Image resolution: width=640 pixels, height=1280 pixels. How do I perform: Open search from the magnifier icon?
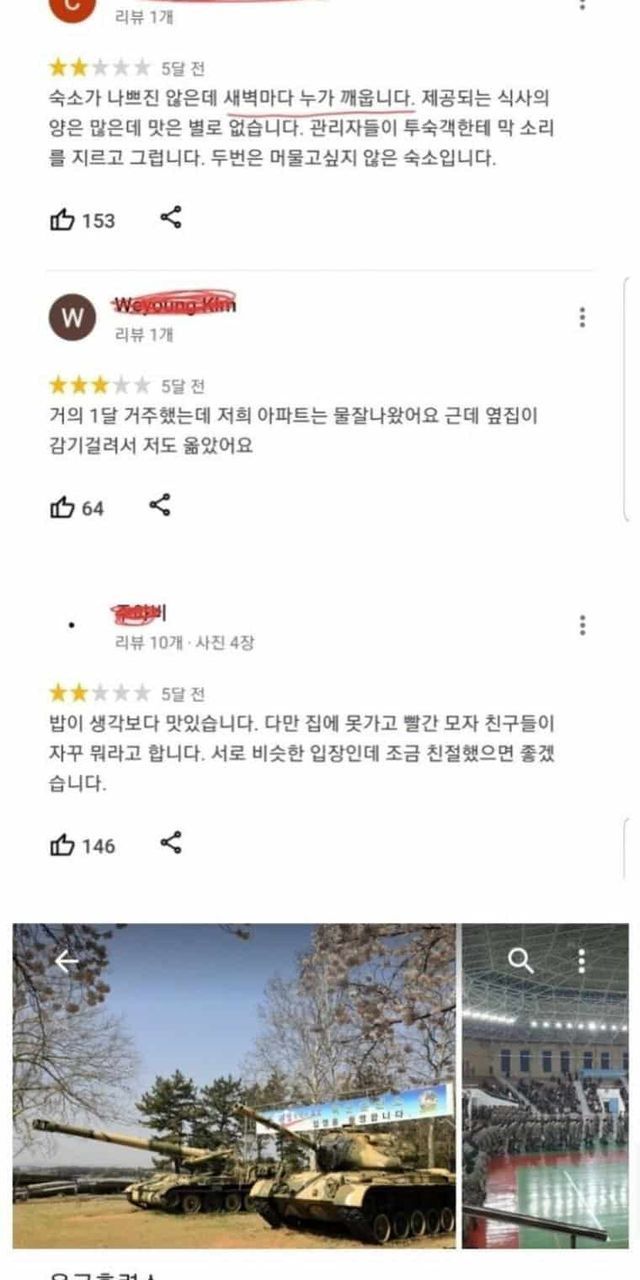521,961
